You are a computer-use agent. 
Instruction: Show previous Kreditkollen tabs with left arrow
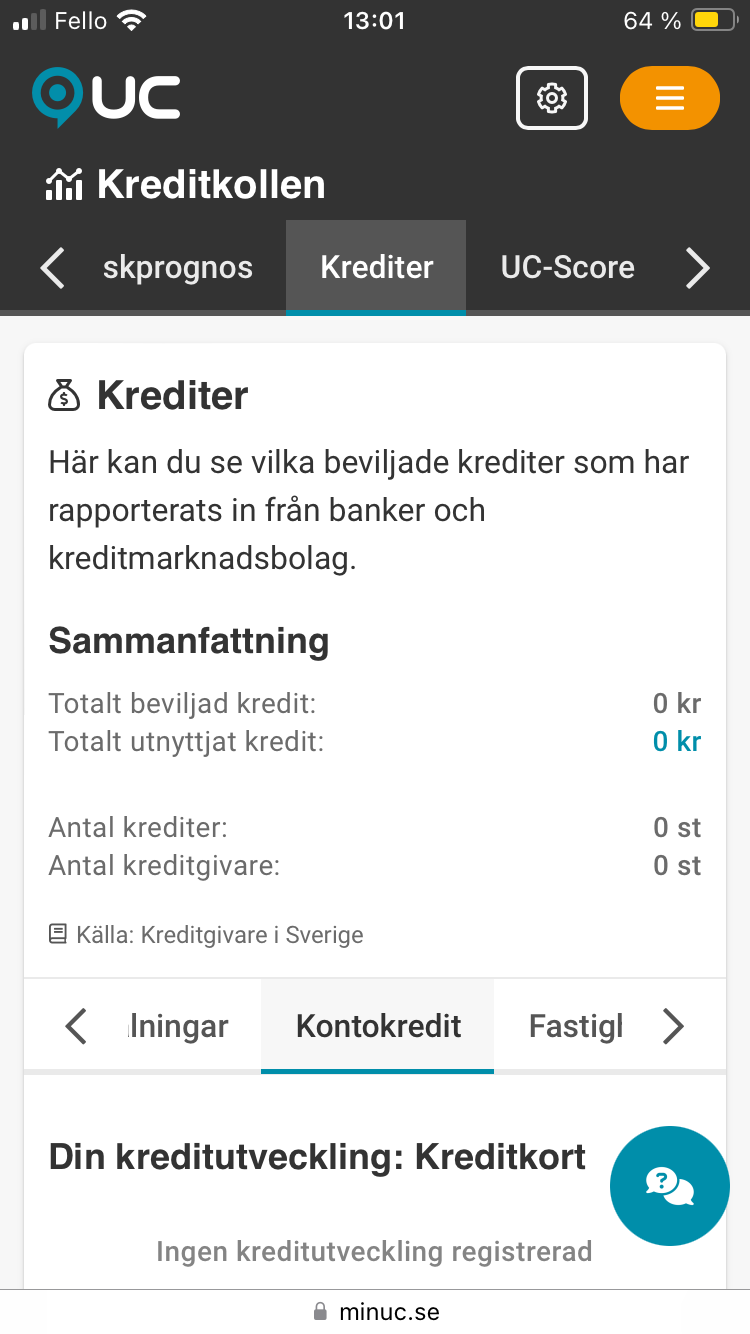(x=52, y=268)
